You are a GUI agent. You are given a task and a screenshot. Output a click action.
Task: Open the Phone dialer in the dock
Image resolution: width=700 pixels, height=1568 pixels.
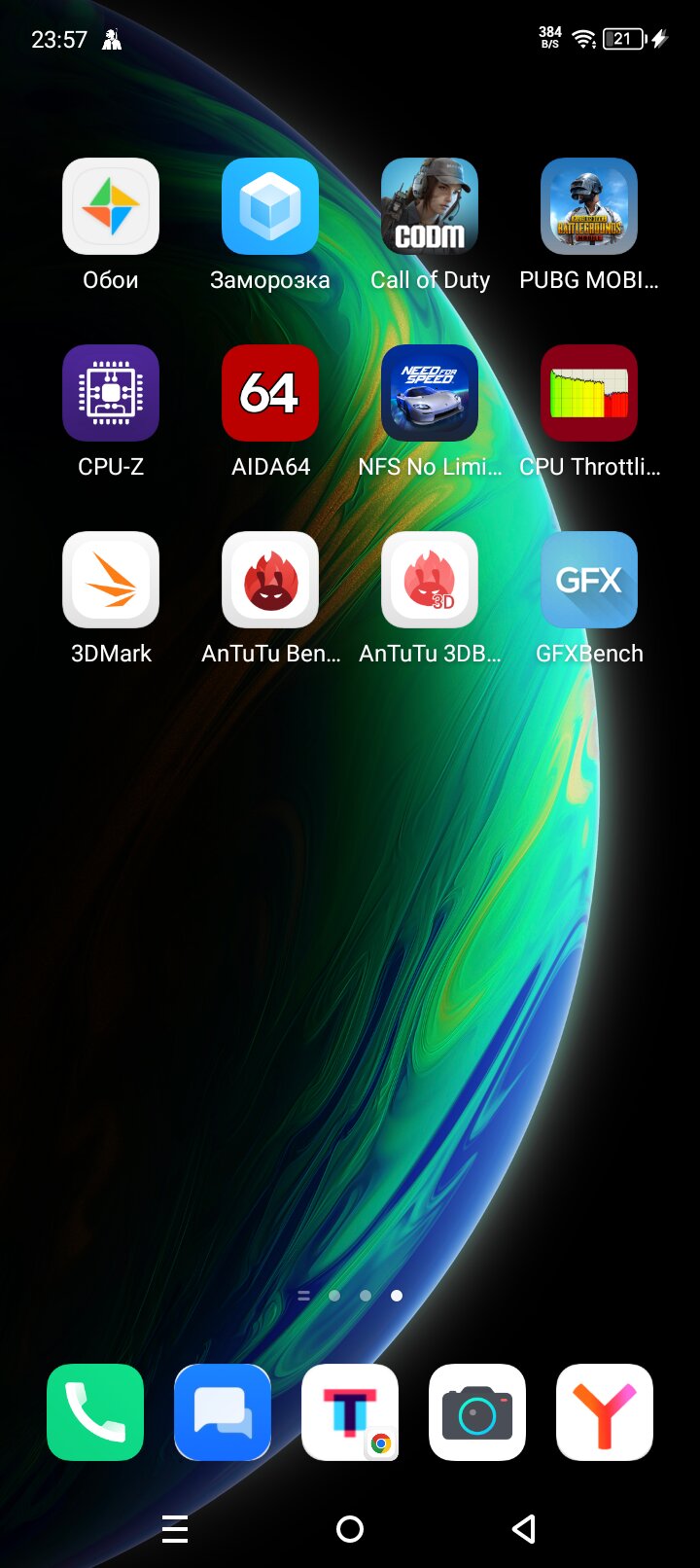[x=95, y=1412]
